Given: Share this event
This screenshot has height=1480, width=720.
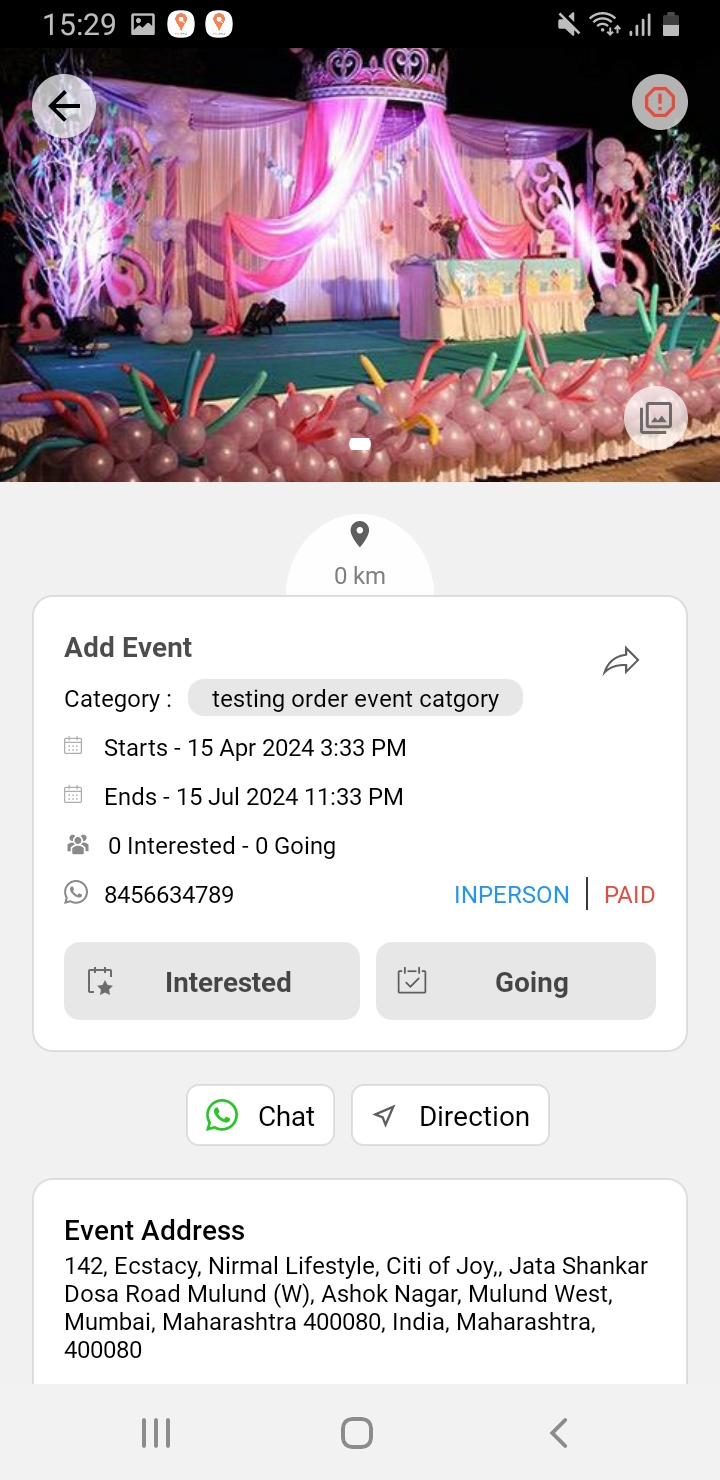Looking at the screenshot, I should tap(621, 662).
